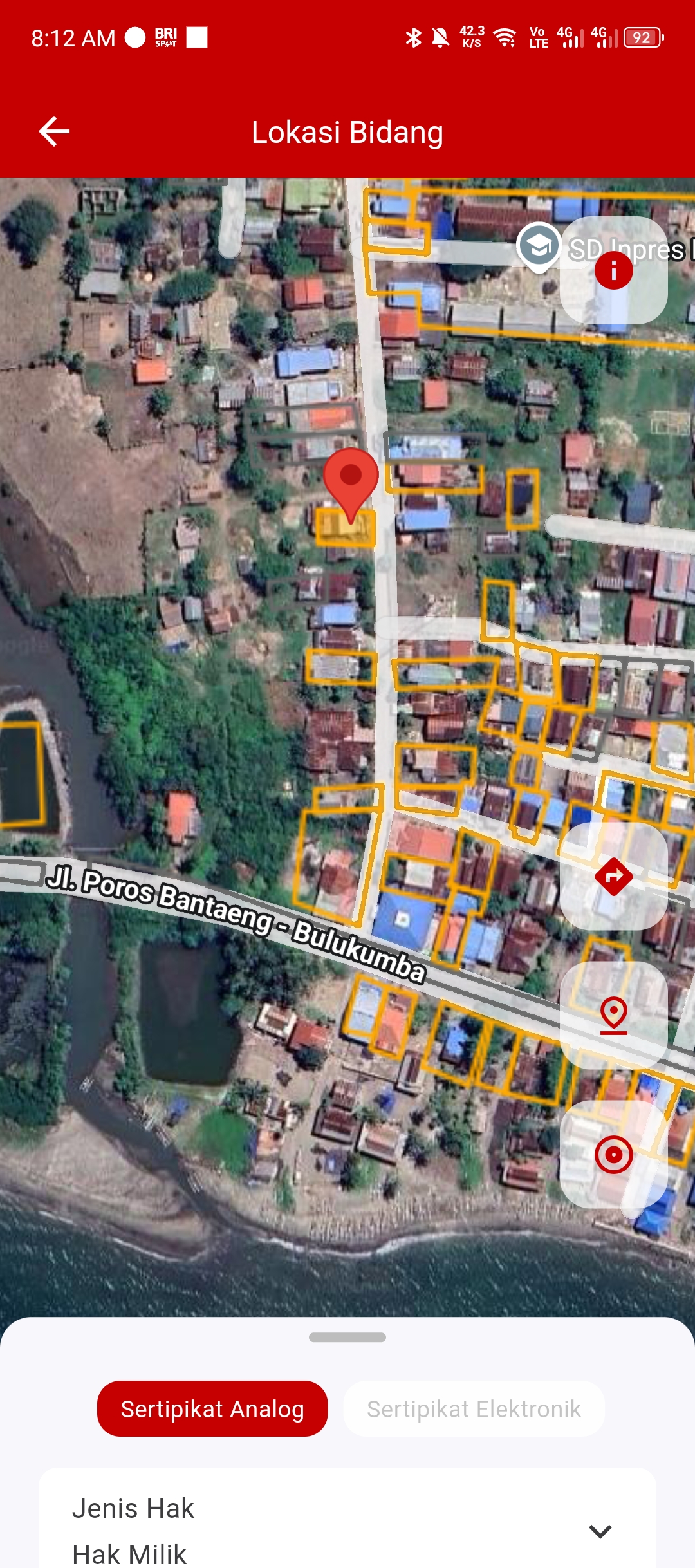Tap the underlined location pin button
This screenshot has width=695, height=1568.
click(613, 1015)
